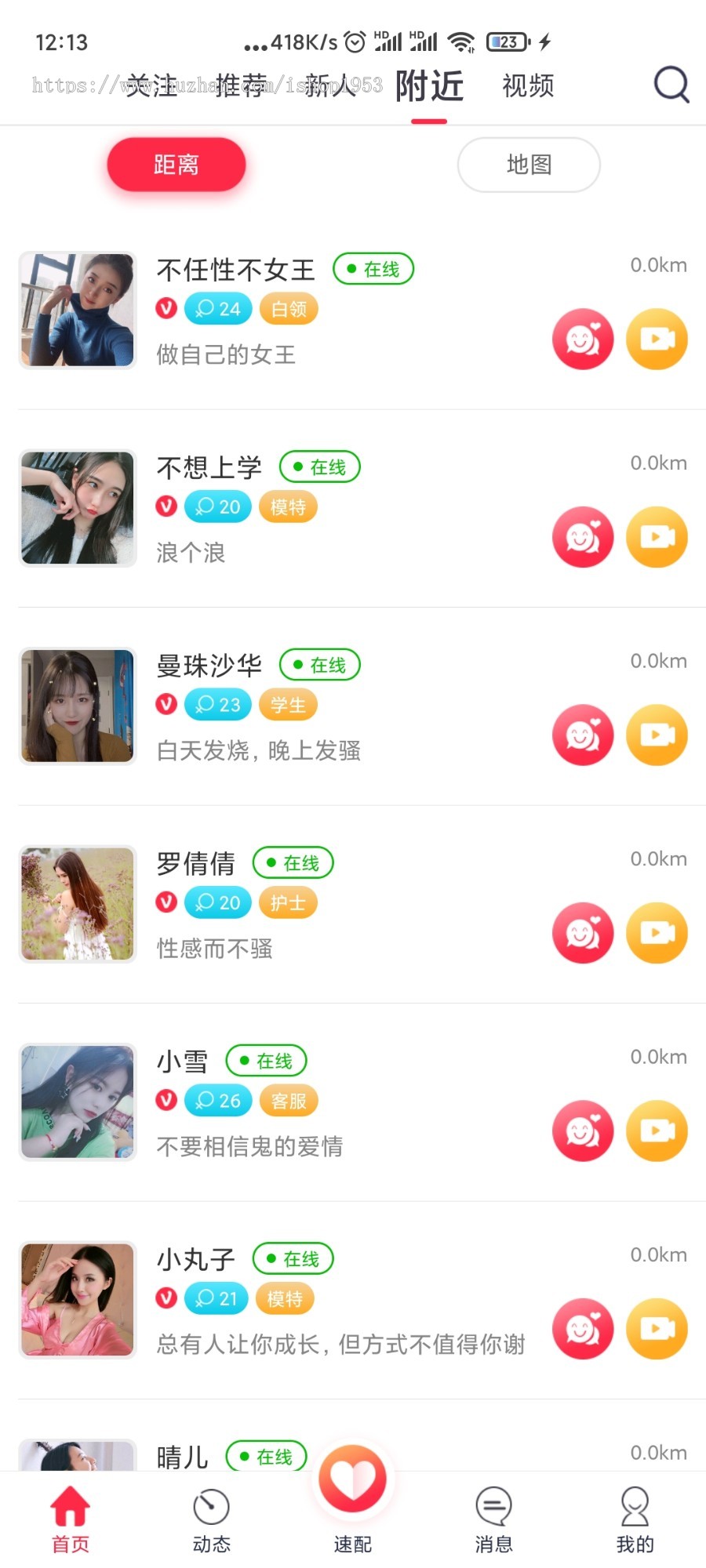Image resolution: width=706 pixels, height=1568 pixels.
Task: Open the 地图 map view selector
Action: click(x=528, y=164)
